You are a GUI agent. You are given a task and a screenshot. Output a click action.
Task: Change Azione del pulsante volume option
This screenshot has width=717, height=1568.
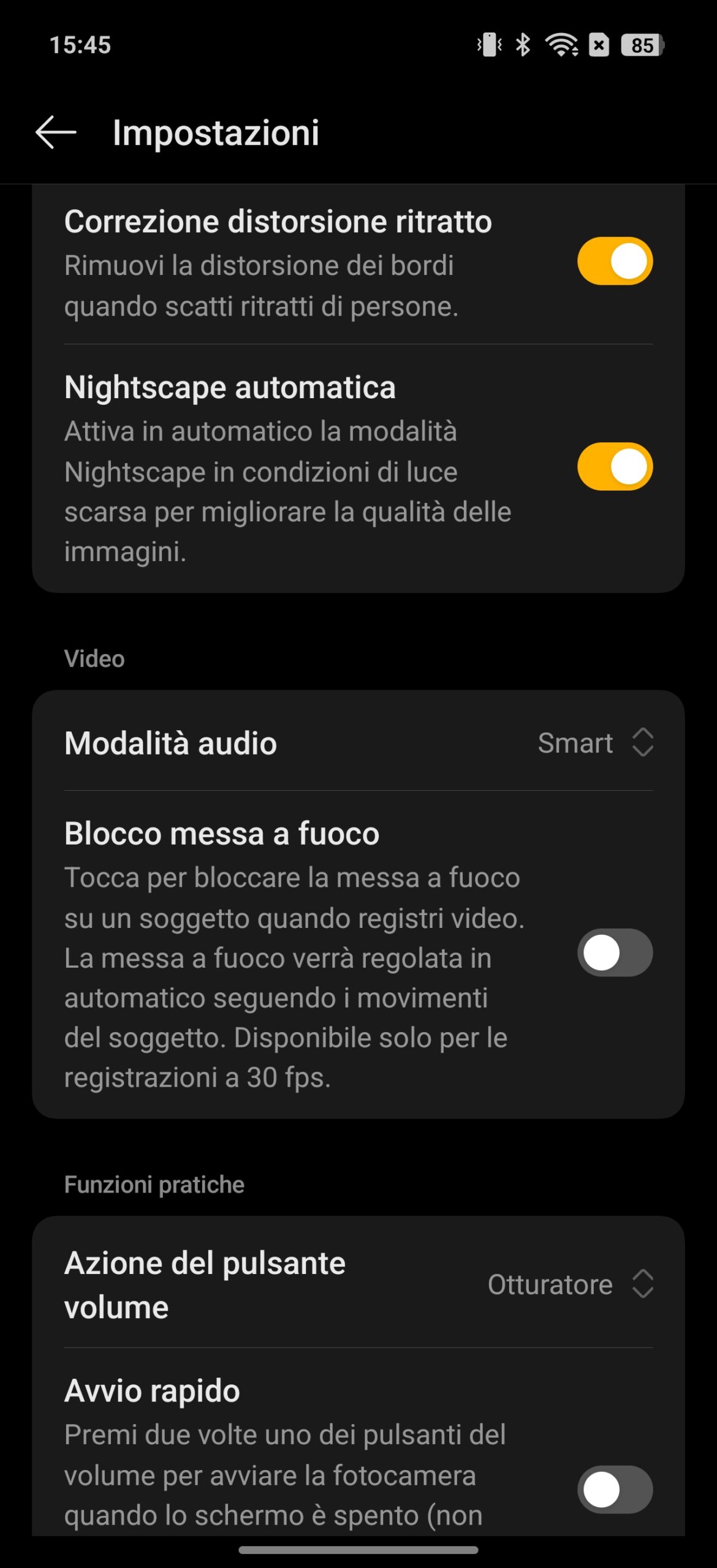tap(571, 1284)
